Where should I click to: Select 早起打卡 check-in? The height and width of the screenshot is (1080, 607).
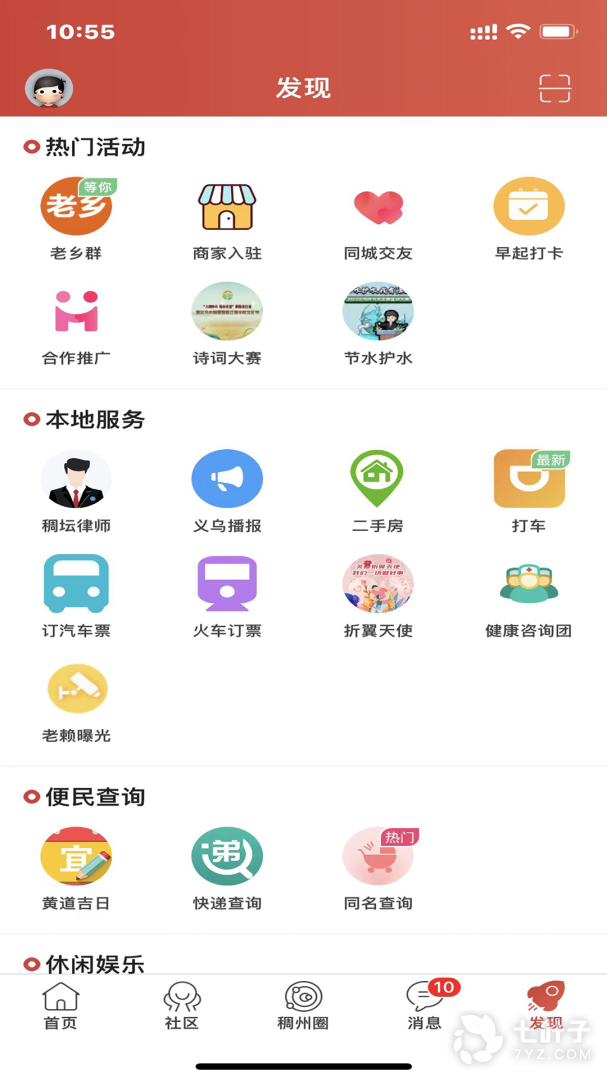(x=529, y=207)
